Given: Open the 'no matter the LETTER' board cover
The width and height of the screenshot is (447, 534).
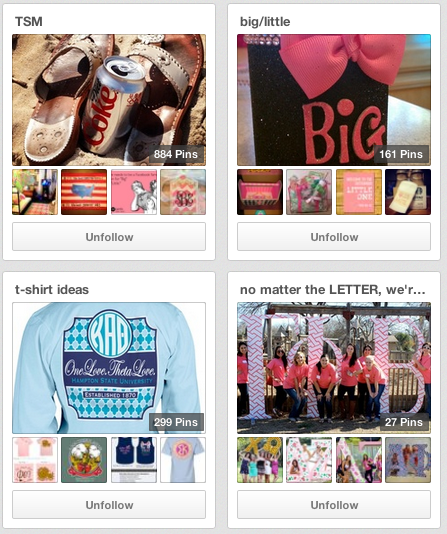Looking at the screenshot, I should pyautogui.click(x=334, y=368).
